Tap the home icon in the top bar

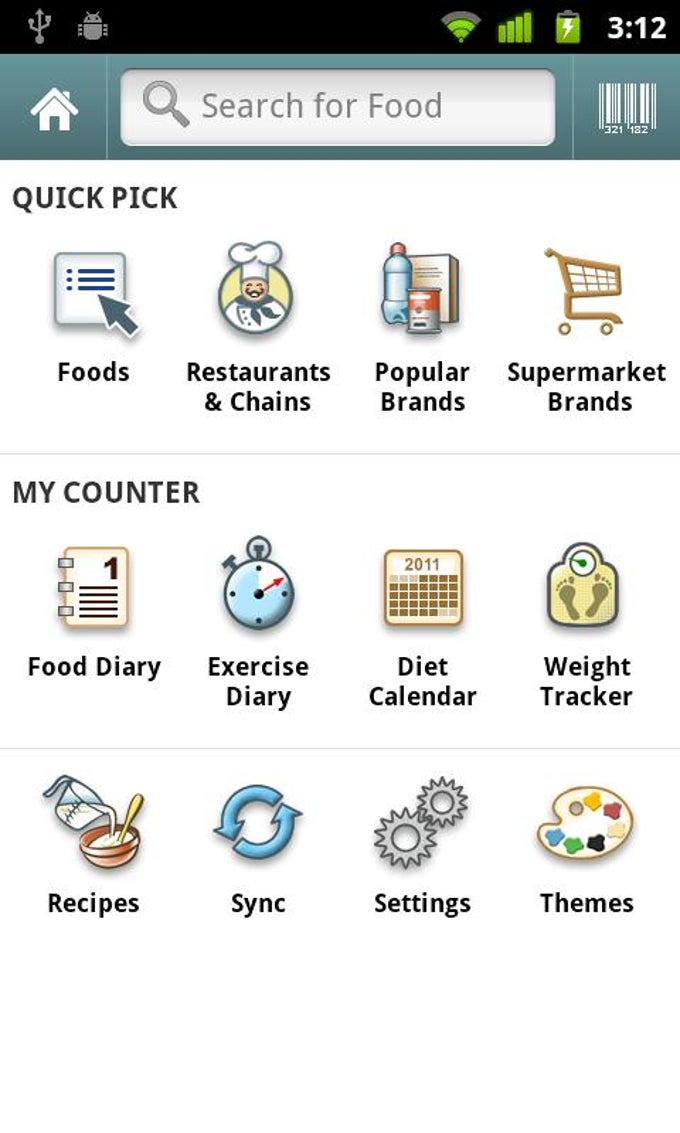tap(54, 108)
